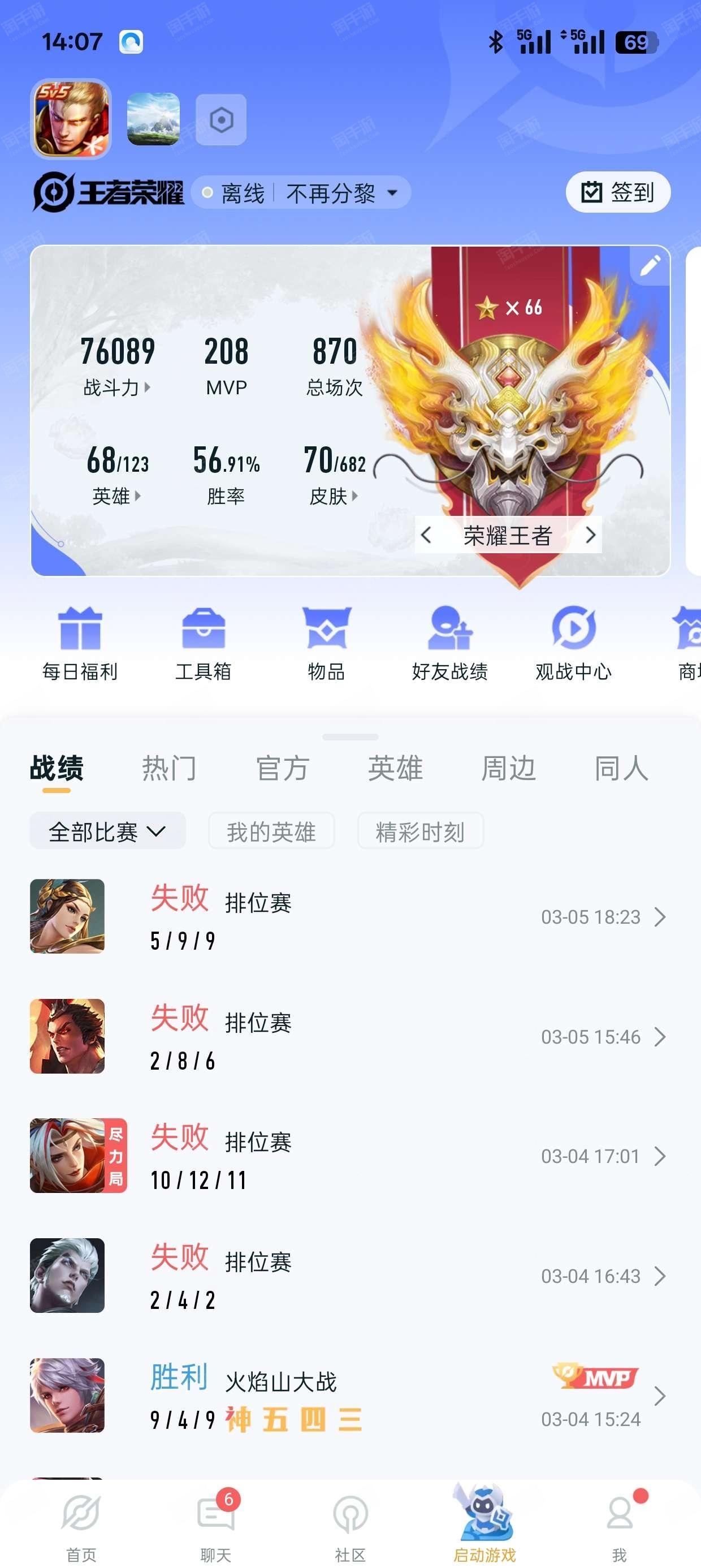Open the 工具箱 toolbox
Image resolution: width=701 pixels, height=1568 pixels.
point(204,644)
